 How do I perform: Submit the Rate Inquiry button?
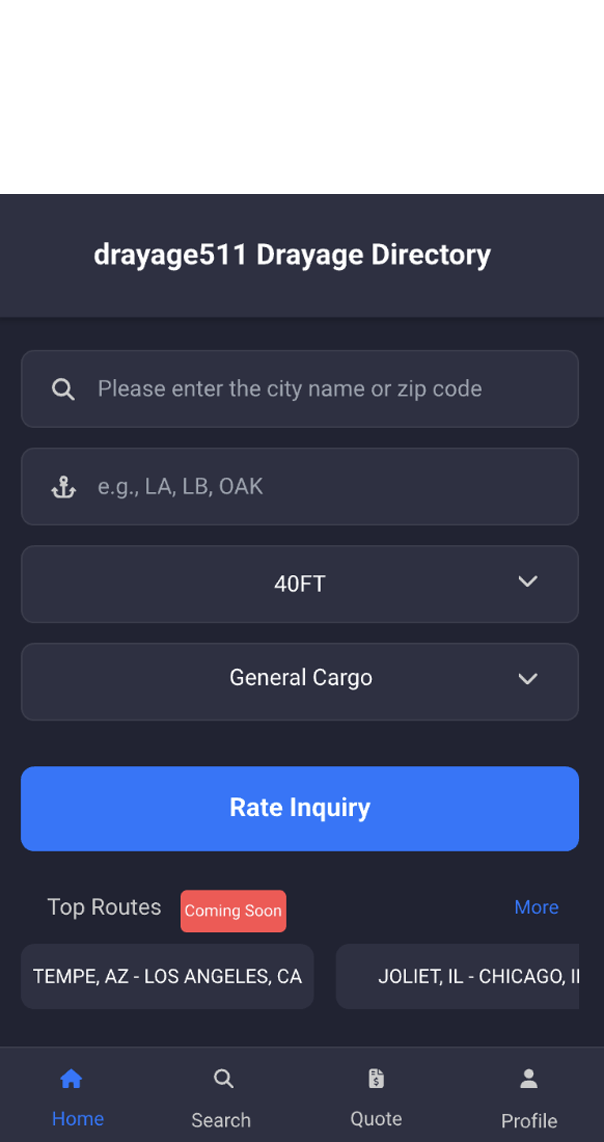[x=300, y=808]
